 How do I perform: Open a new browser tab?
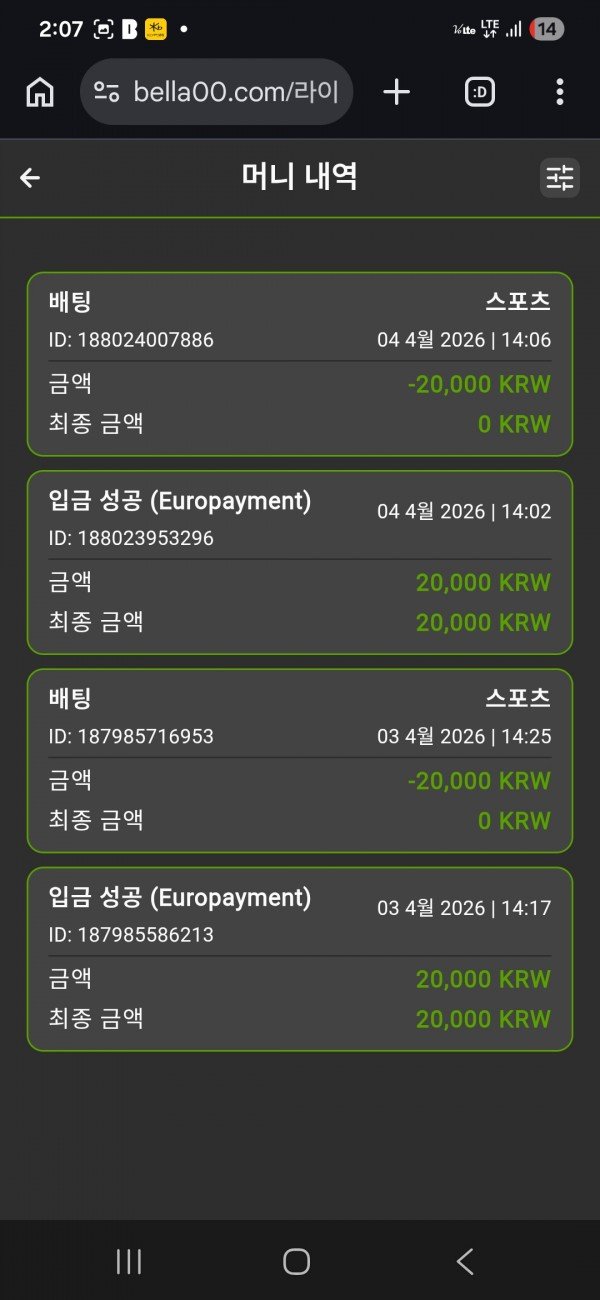397,92
